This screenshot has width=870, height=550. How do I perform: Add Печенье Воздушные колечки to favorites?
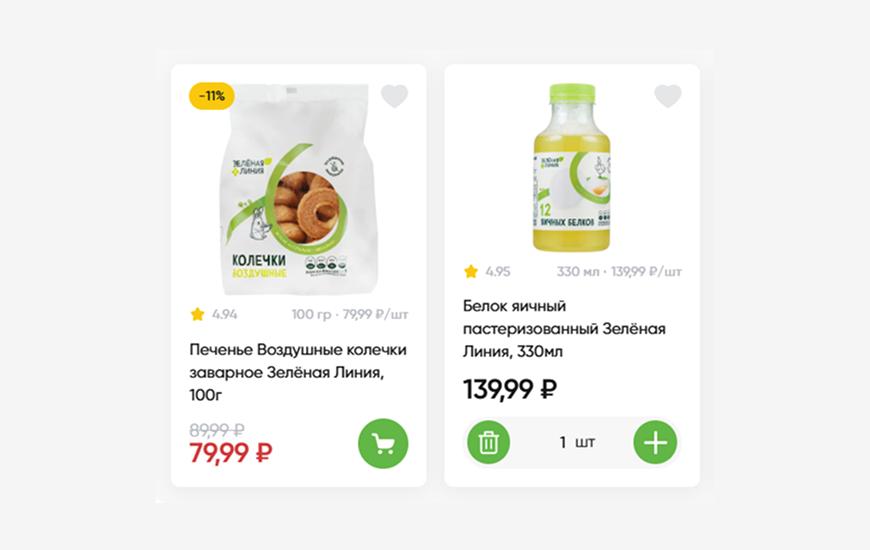[x=395, y=96]
